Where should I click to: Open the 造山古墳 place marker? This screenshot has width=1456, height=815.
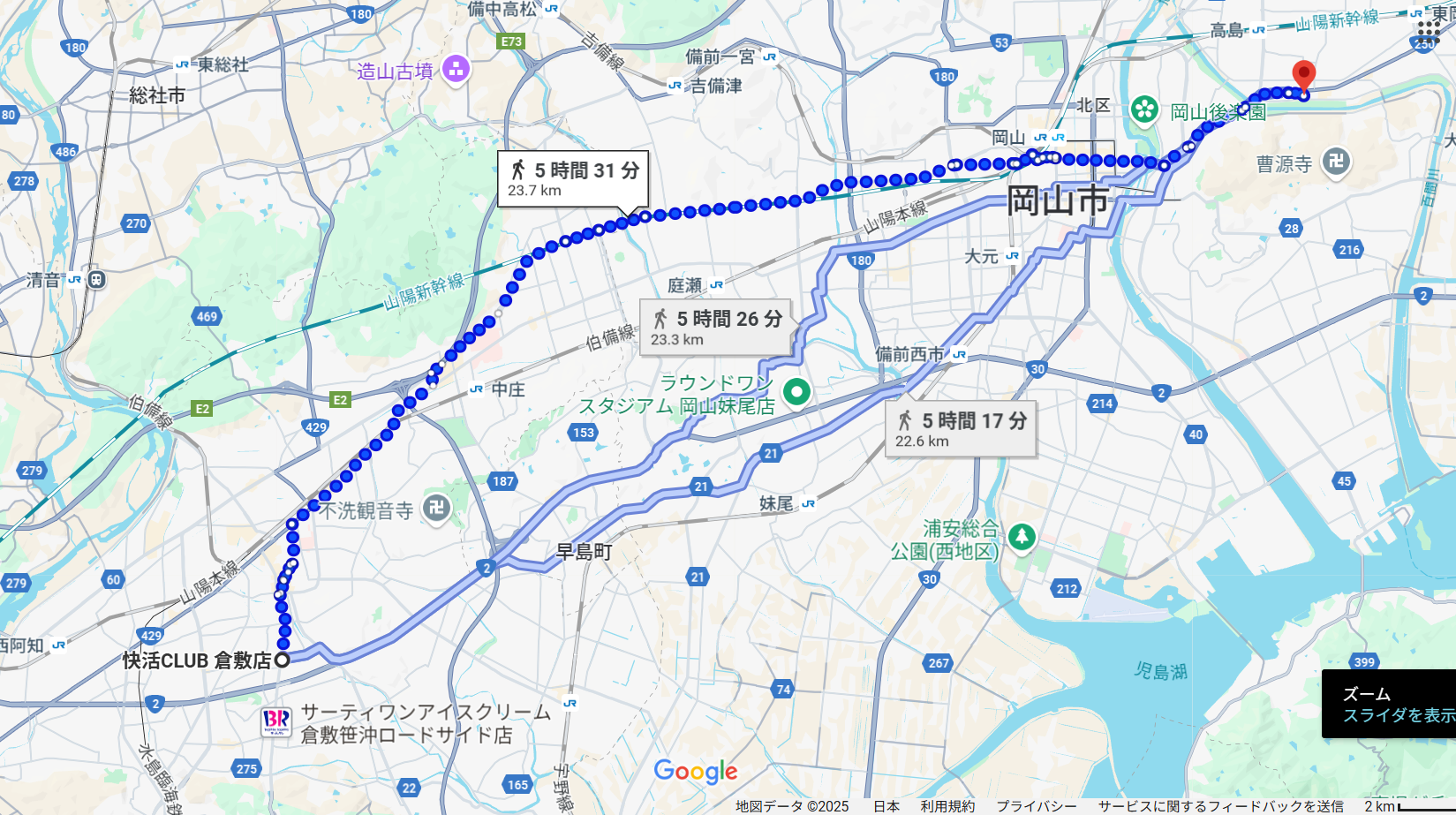[456, 69]
